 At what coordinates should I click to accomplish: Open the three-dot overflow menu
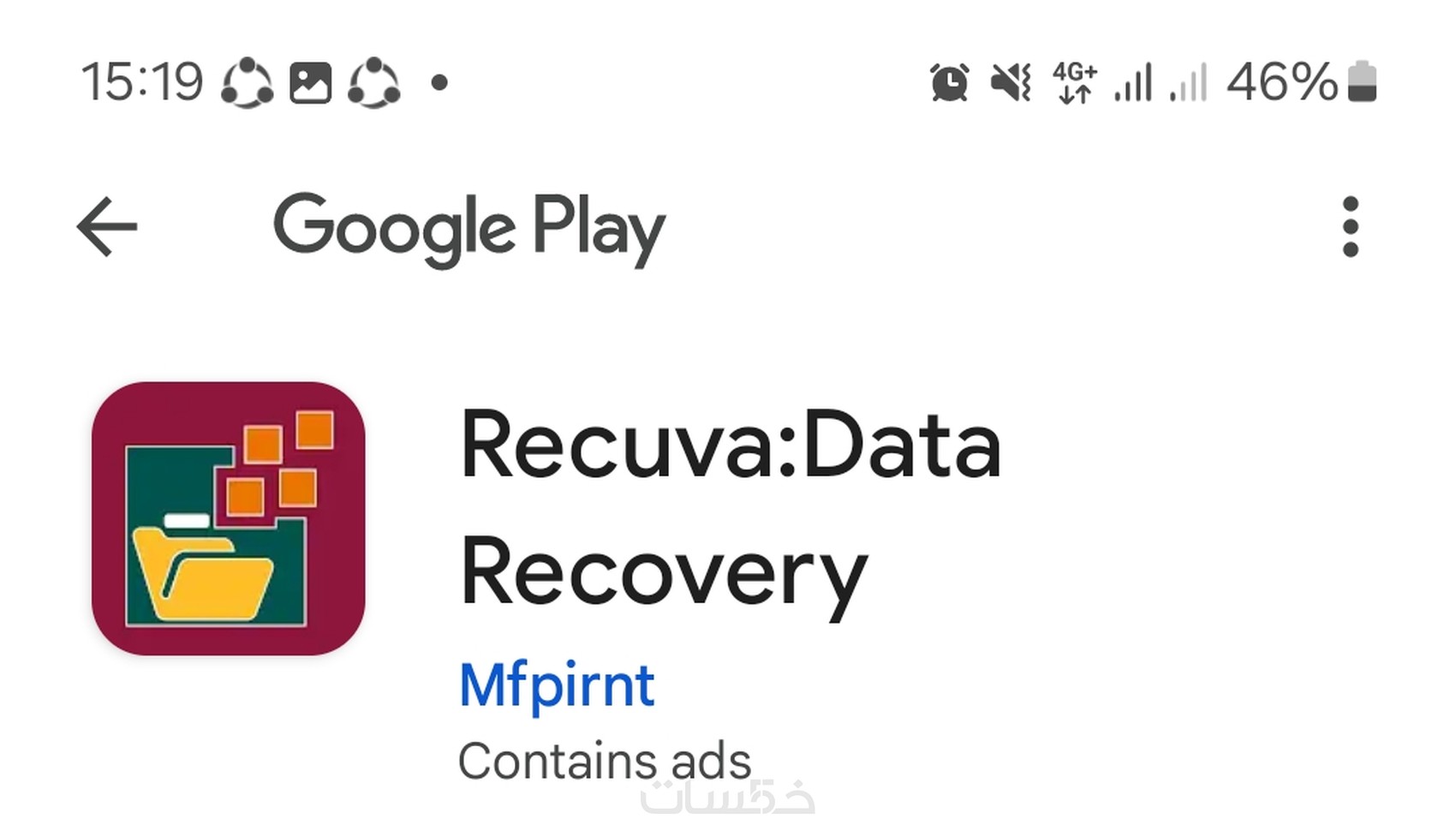1351,227
